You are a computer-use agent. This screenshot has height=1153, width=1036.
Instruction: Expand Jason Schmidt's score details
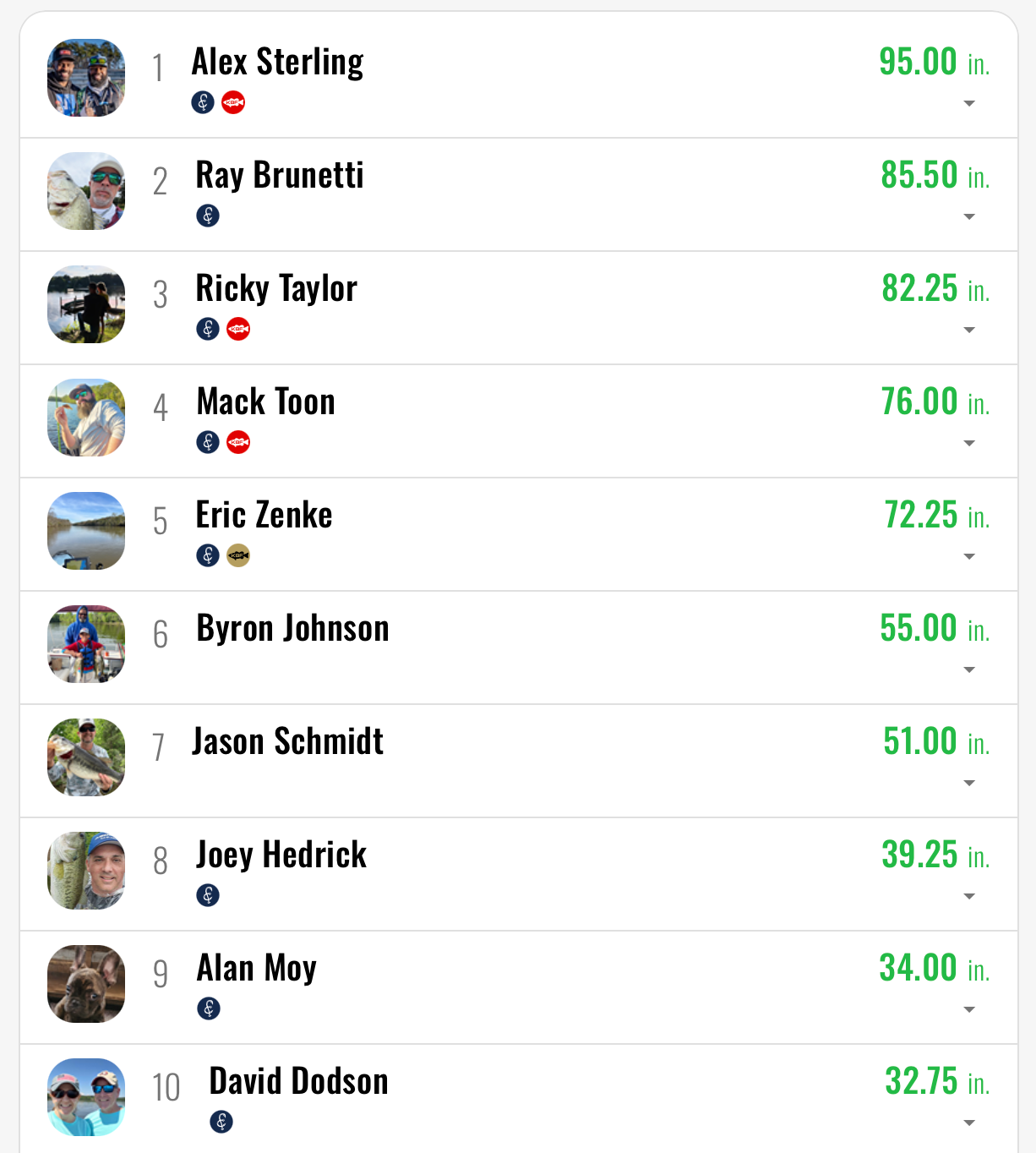[969, 784]
